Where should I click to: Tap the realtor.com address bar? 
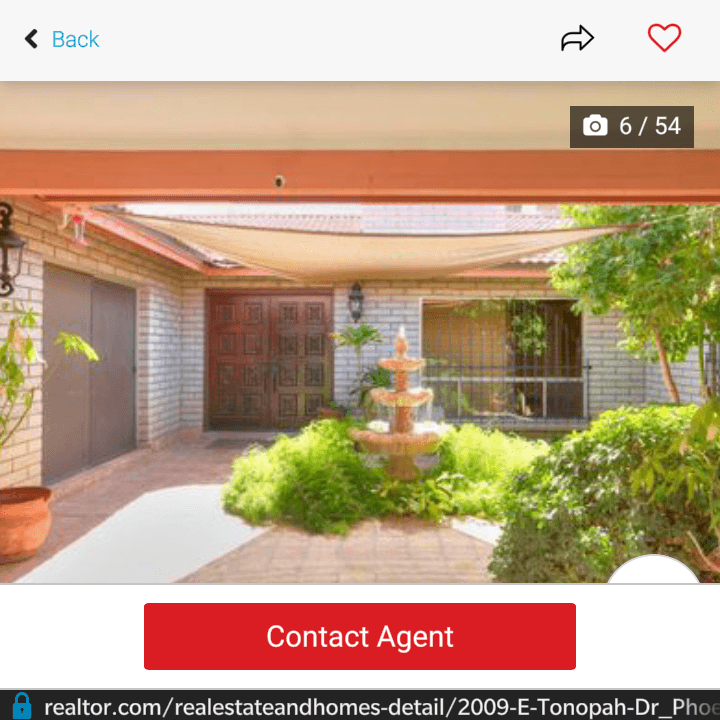click(x=380, y=706)
